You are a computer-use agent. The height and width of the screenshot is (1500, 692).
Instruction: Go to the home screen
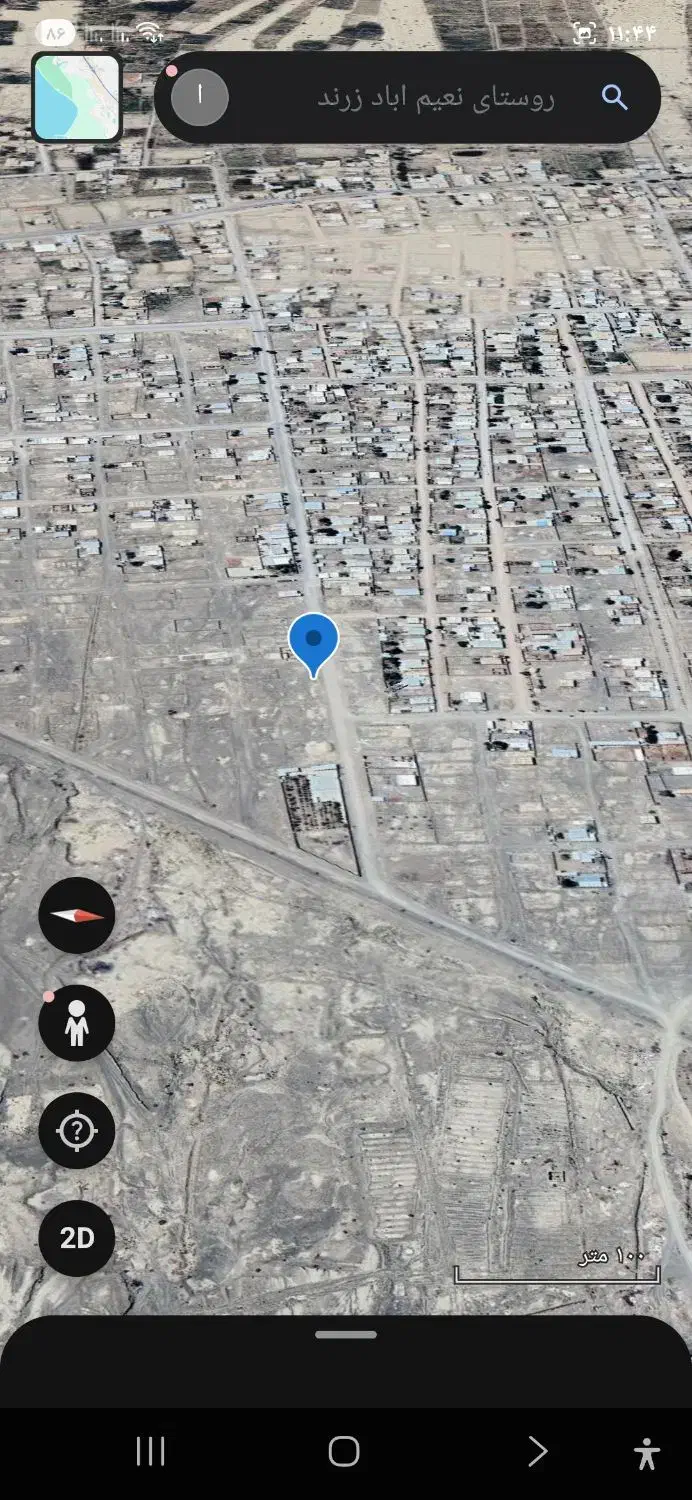344,1451
